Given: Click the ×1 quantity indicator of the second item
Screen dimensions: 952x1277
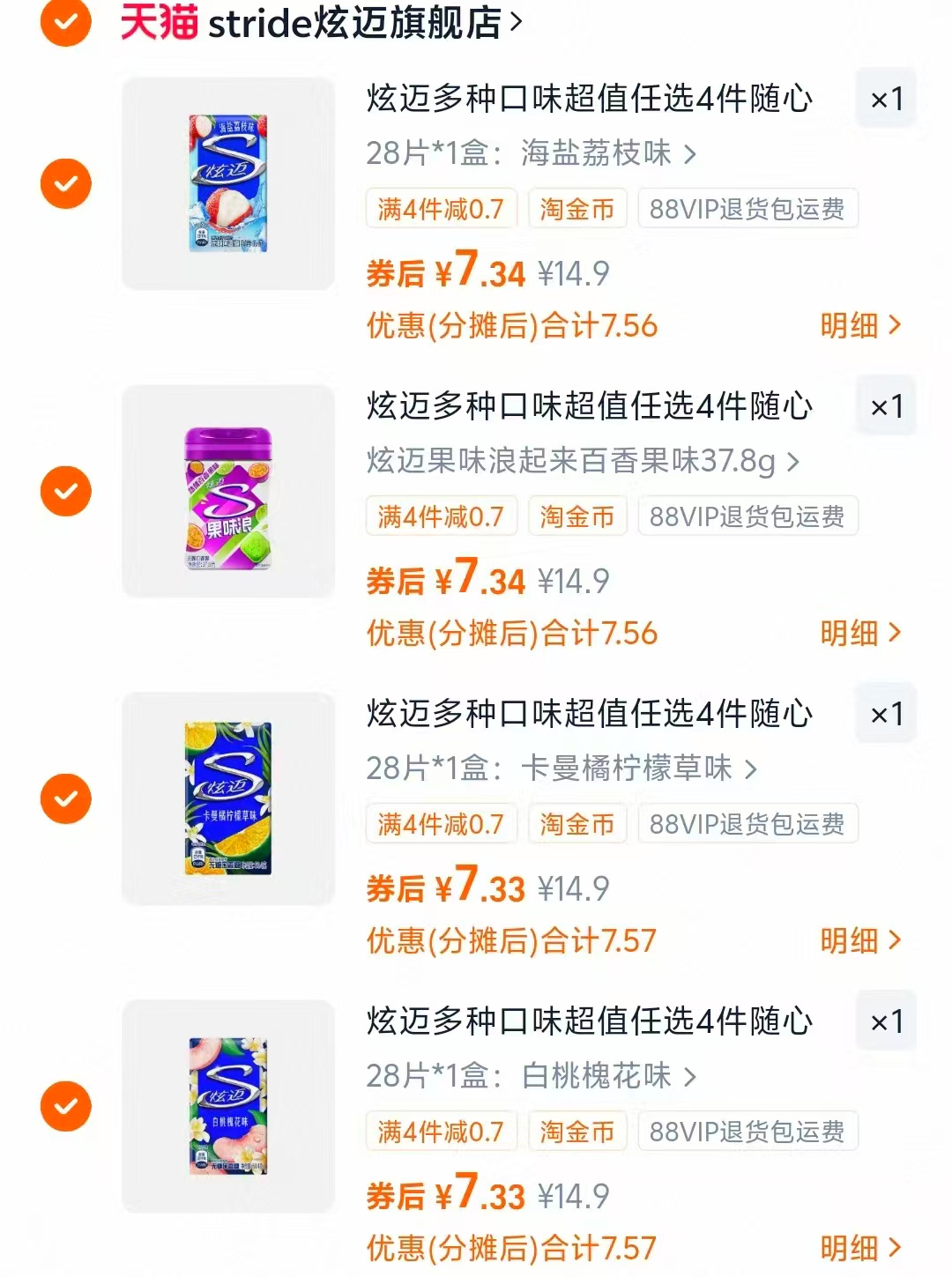Looking at the screenshot, I should pos(885,406).
